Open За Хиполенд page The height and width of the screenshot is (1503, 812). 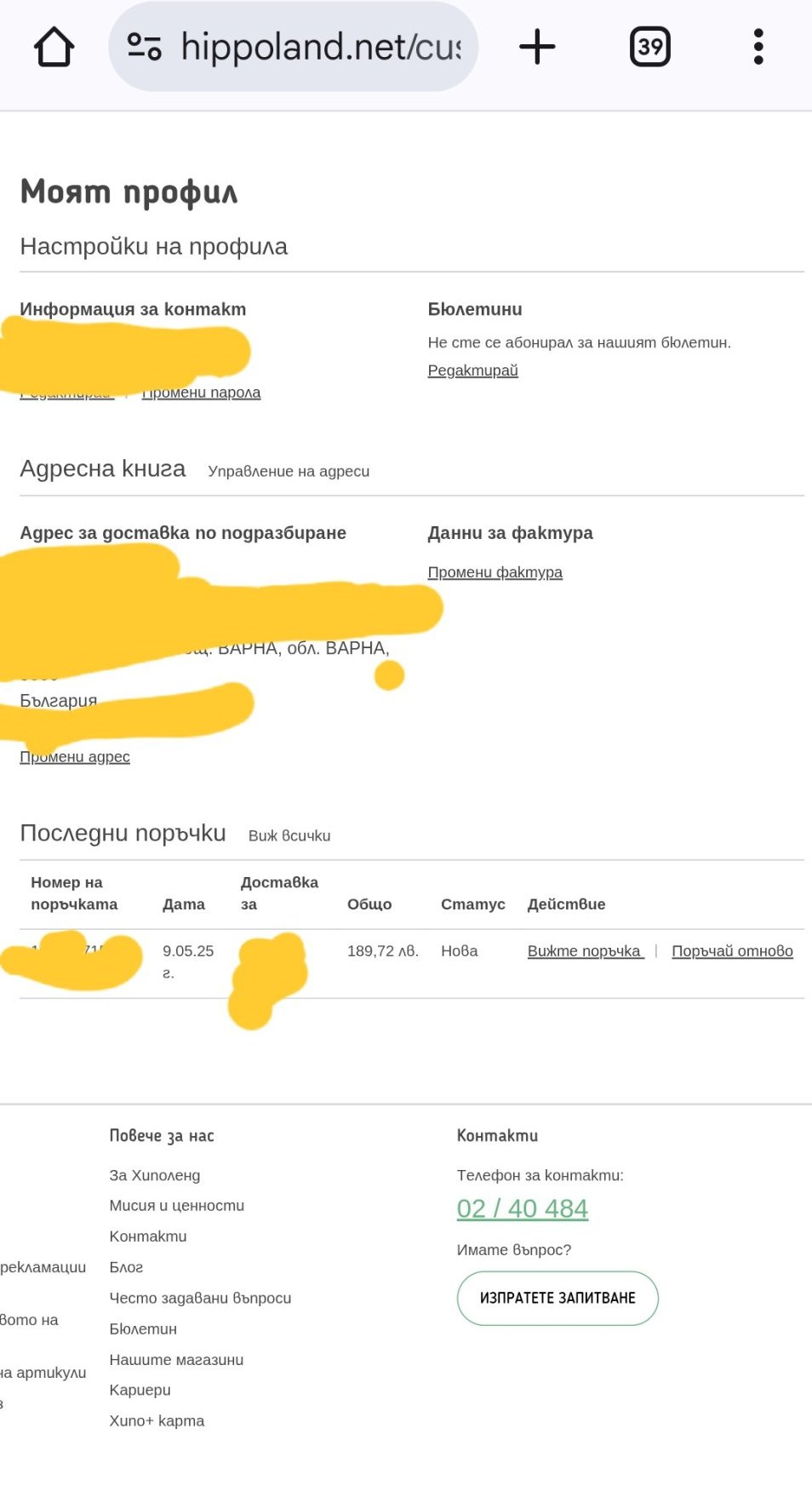pos(155,1175)
